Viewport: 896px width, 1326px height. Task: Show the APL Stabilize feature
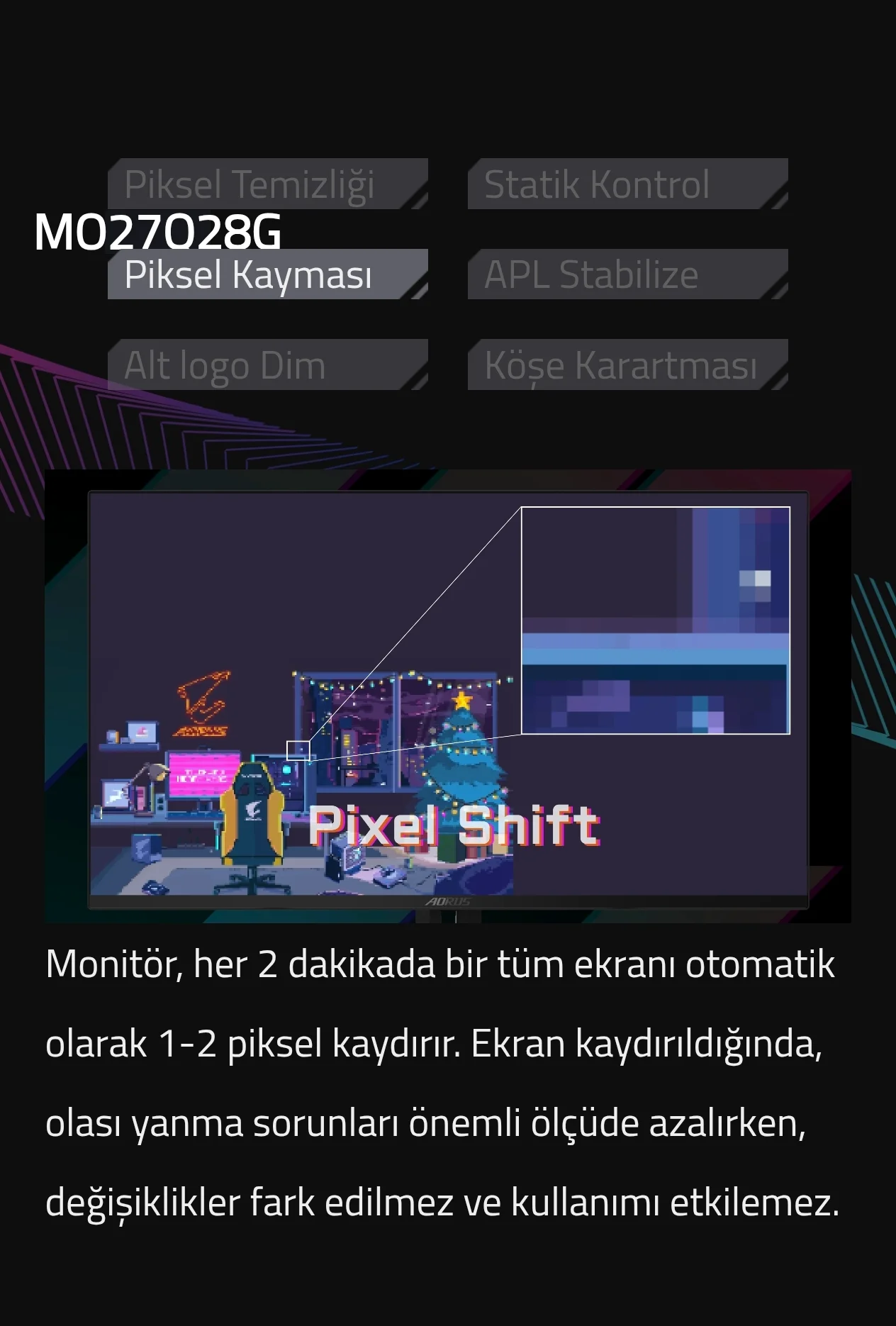pos(627,274)
